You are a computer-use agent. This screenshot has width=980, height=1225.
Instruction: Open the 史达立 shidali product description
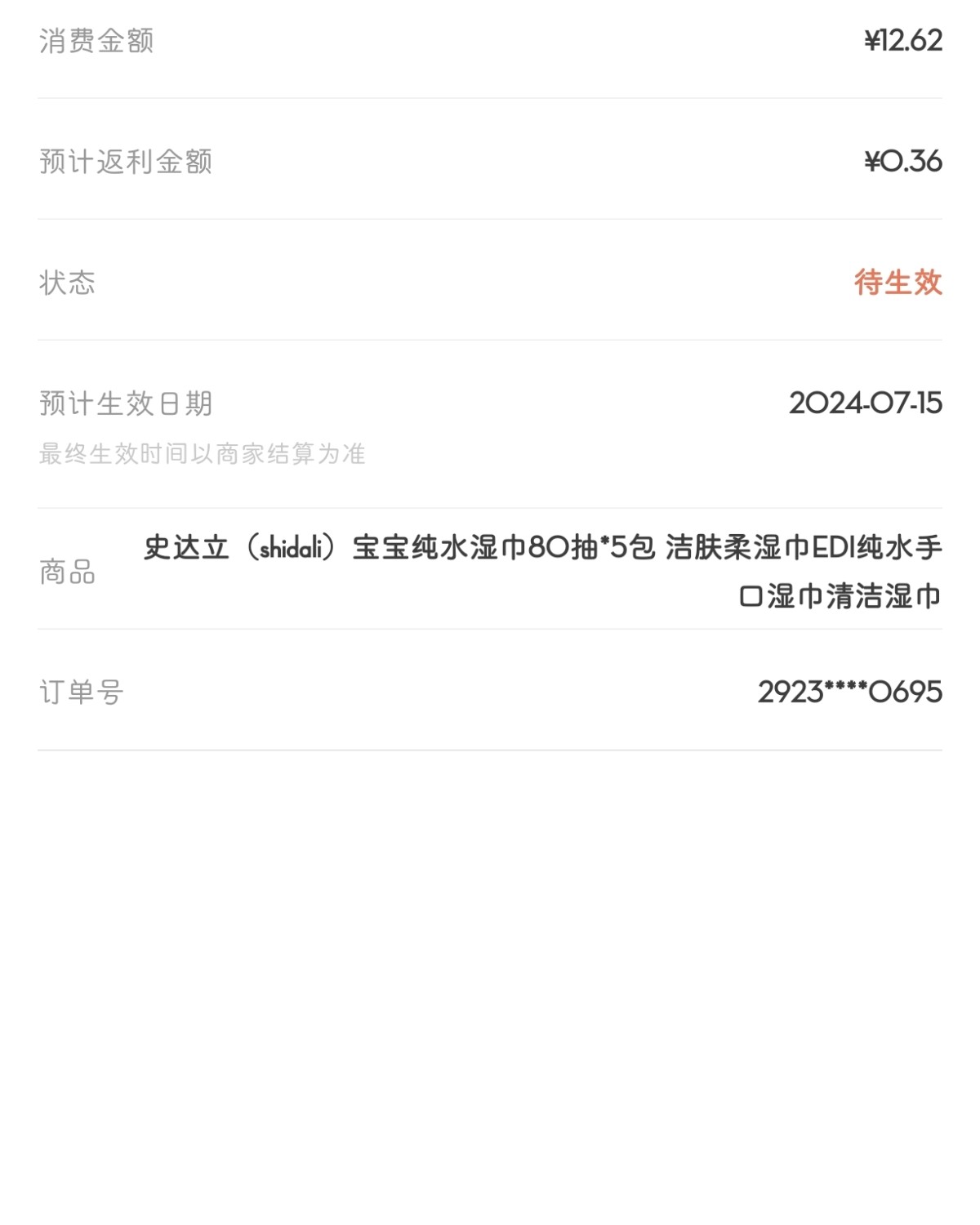point(241,550)
